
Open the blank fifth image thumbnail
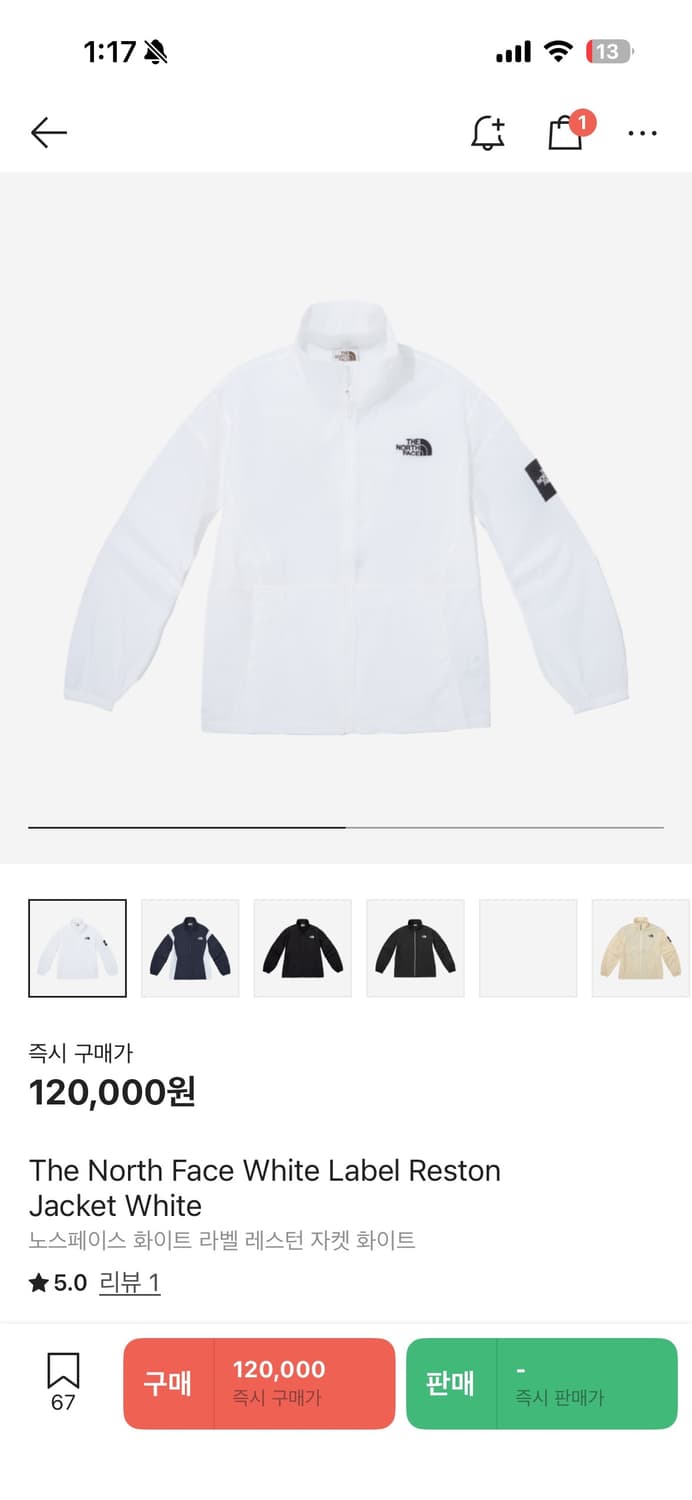(528, 948)
